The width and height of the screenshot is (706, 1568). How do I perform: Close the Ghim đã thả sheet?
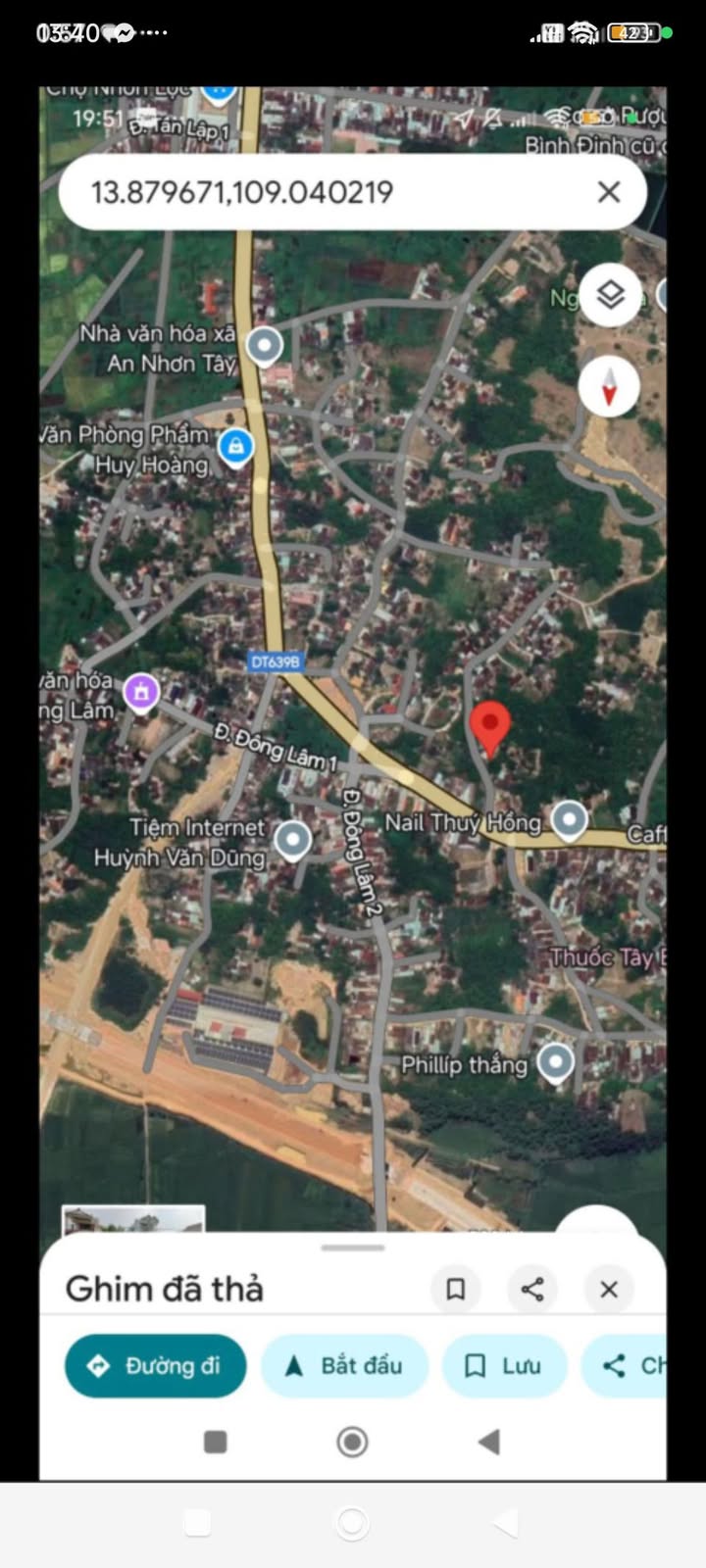[x=609, y=1289]
